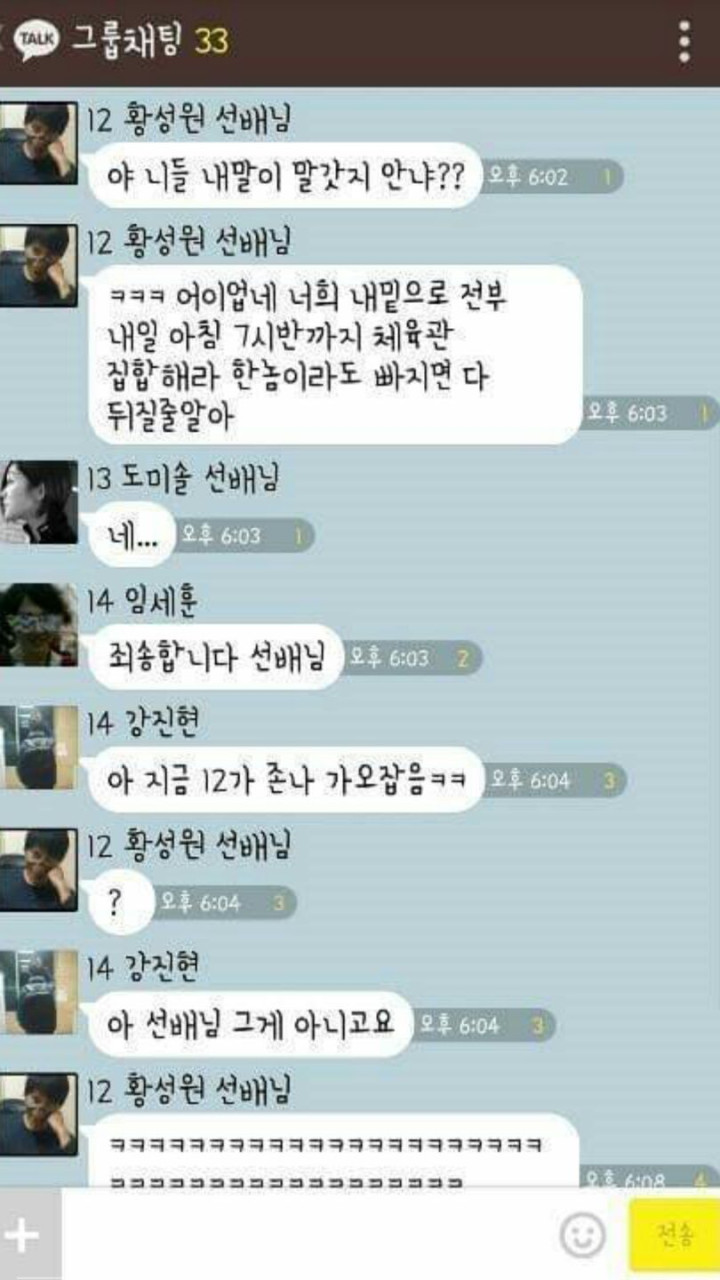The image size is (720, 1280).
Task: Open the attachment plus button
Action: [x=24, y=1235]
